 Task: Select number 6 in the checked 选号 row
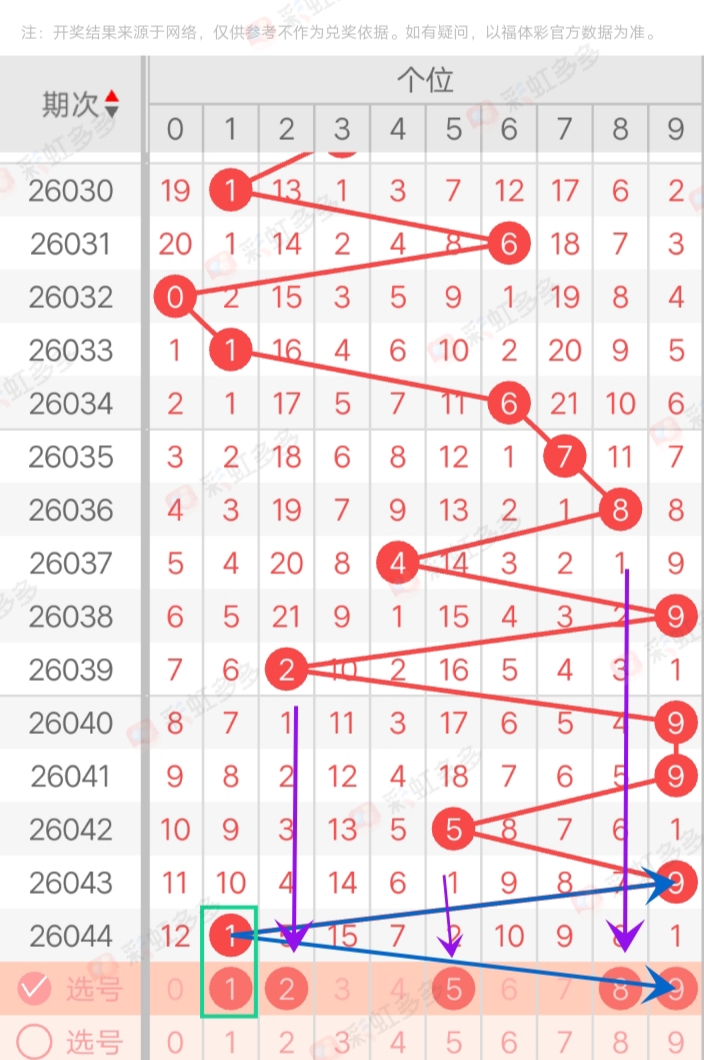pyautogui.click(x=509, y=989)
